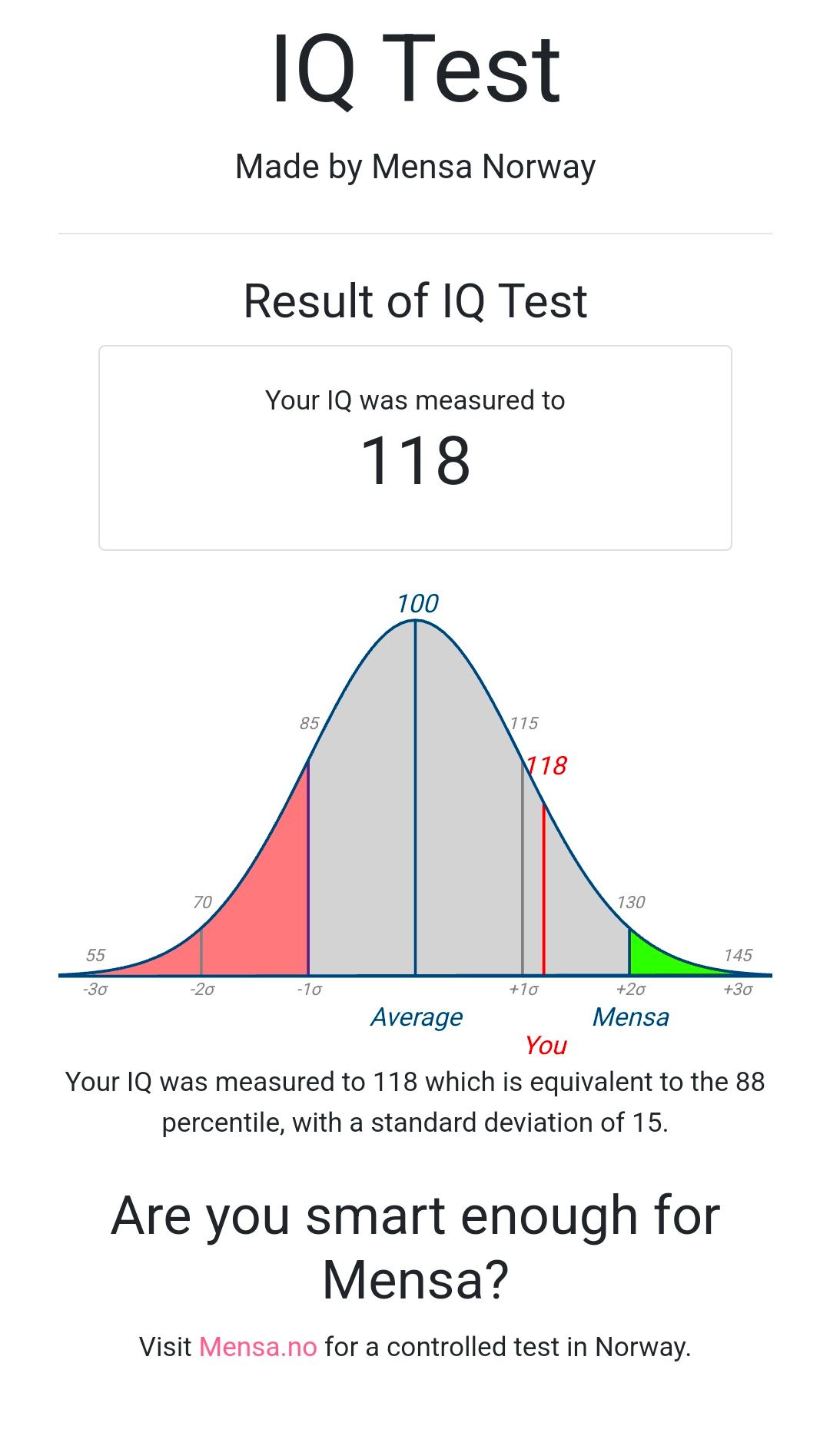Image resolution: width=830 pixels, height=1456 pixels.
Task: Open the Mensa.no link
Action: (x=257, y=1347)
